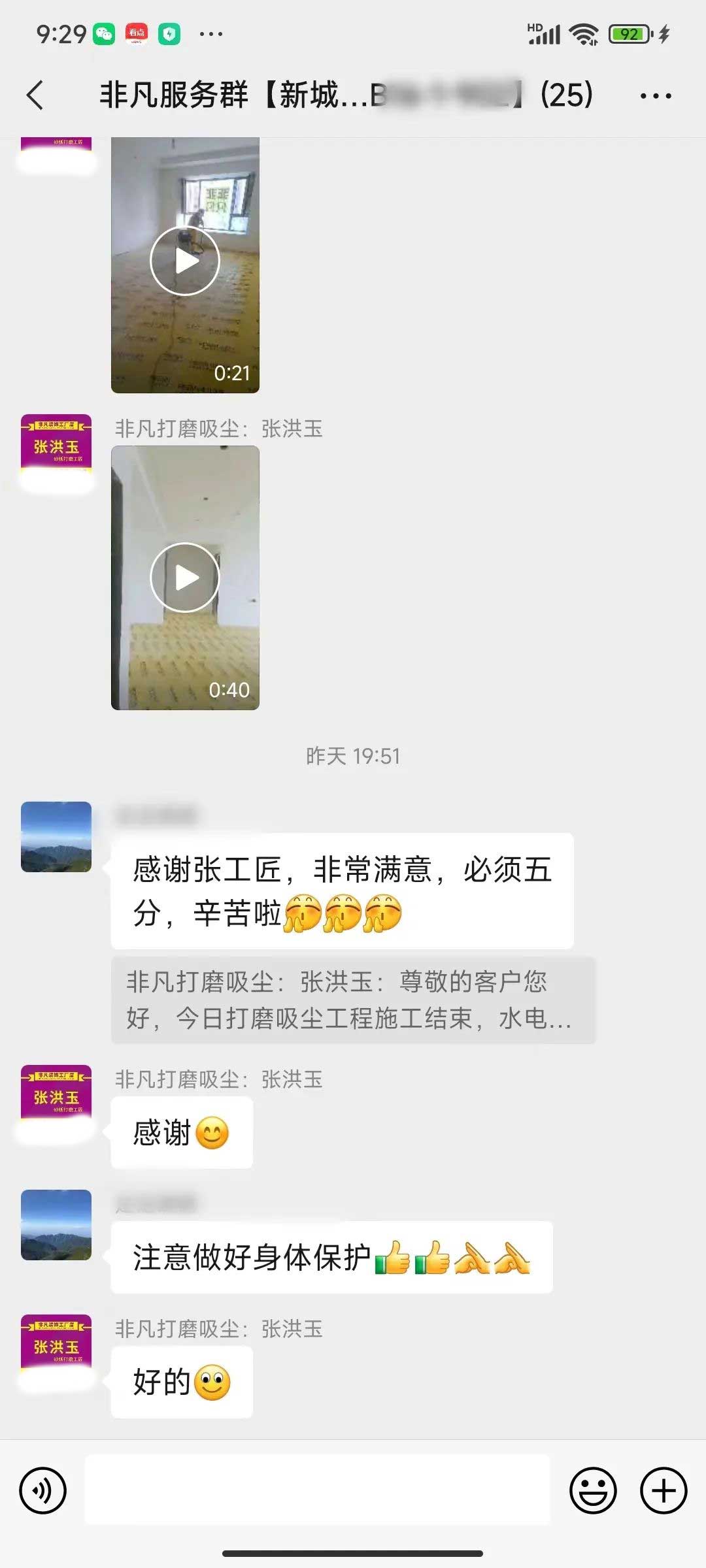Screen dimensions: 706x1568
Task: Open the quoted message starting 尊敬的客户您好
Action: 353,1000
